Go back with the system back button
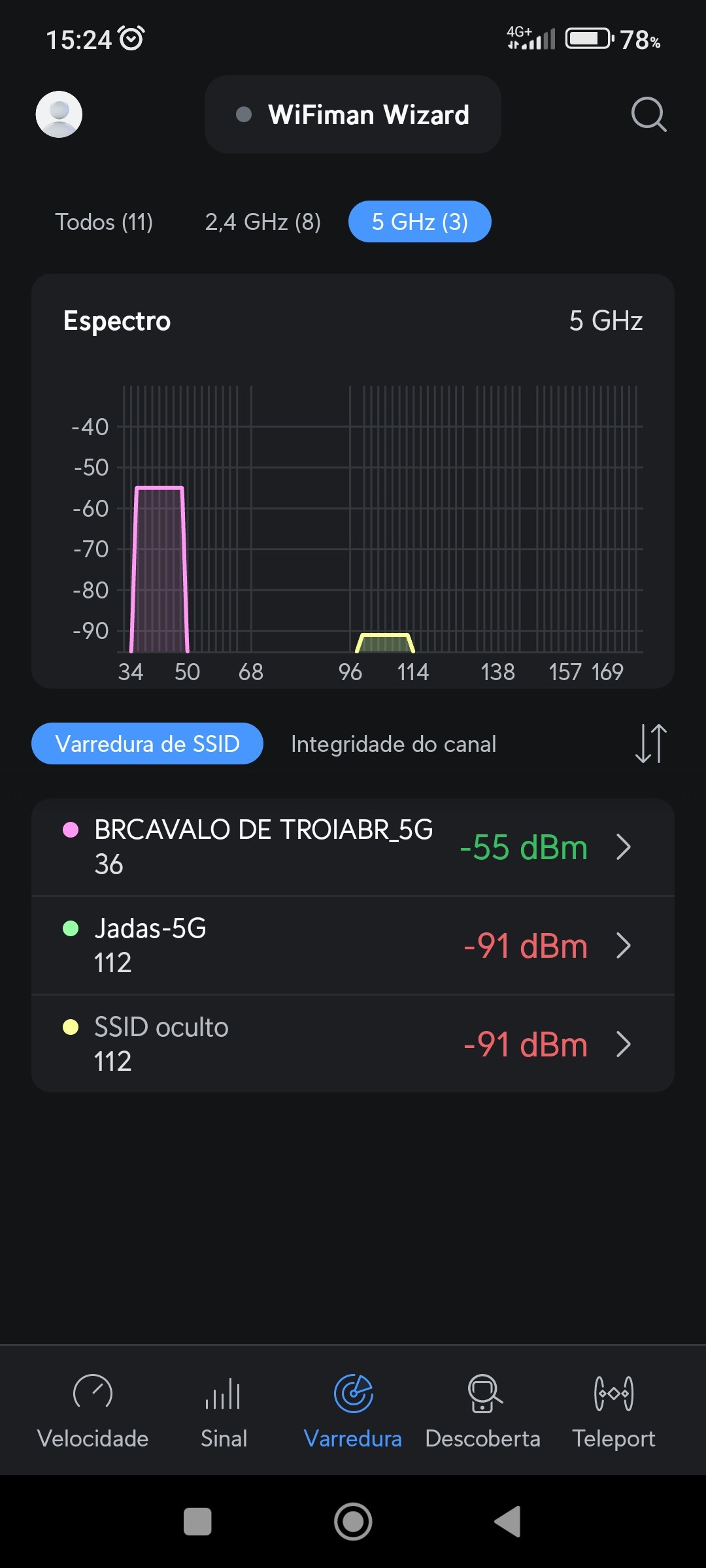This screenshot has height=1568, width=706. click(x=508, y=1522)
